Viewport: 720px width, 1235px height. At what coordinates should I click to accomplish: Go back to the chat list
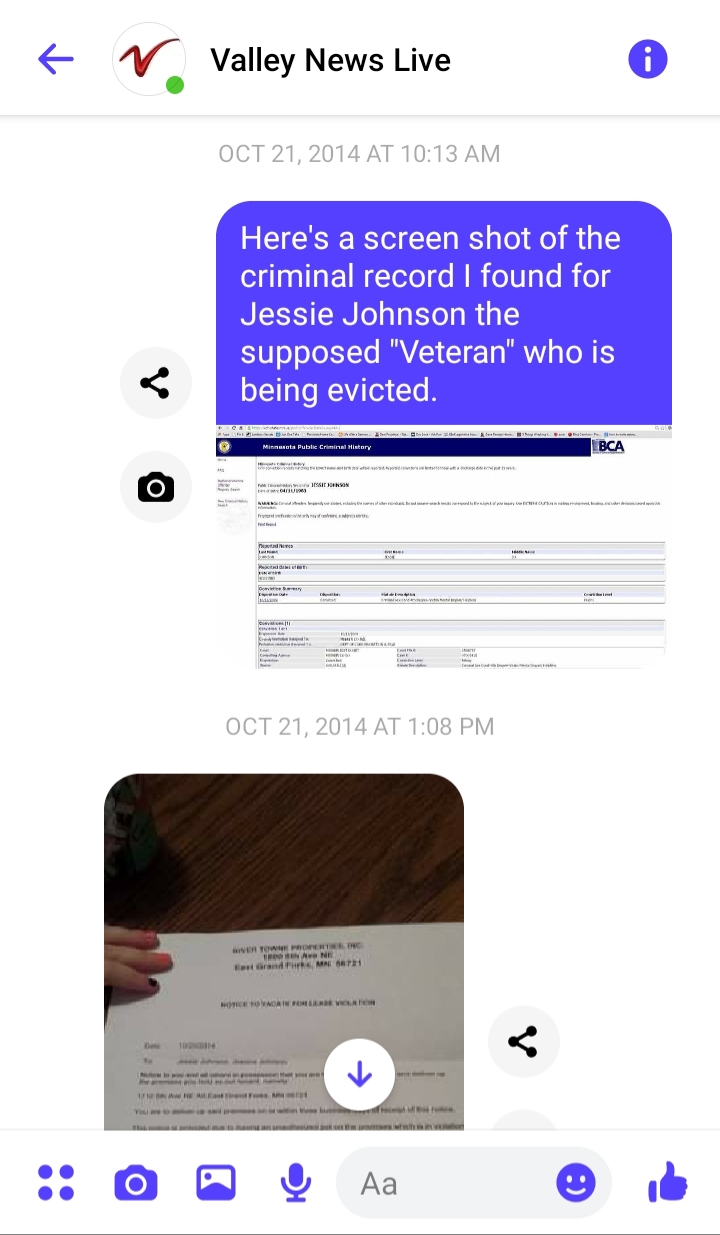(56, 60)
